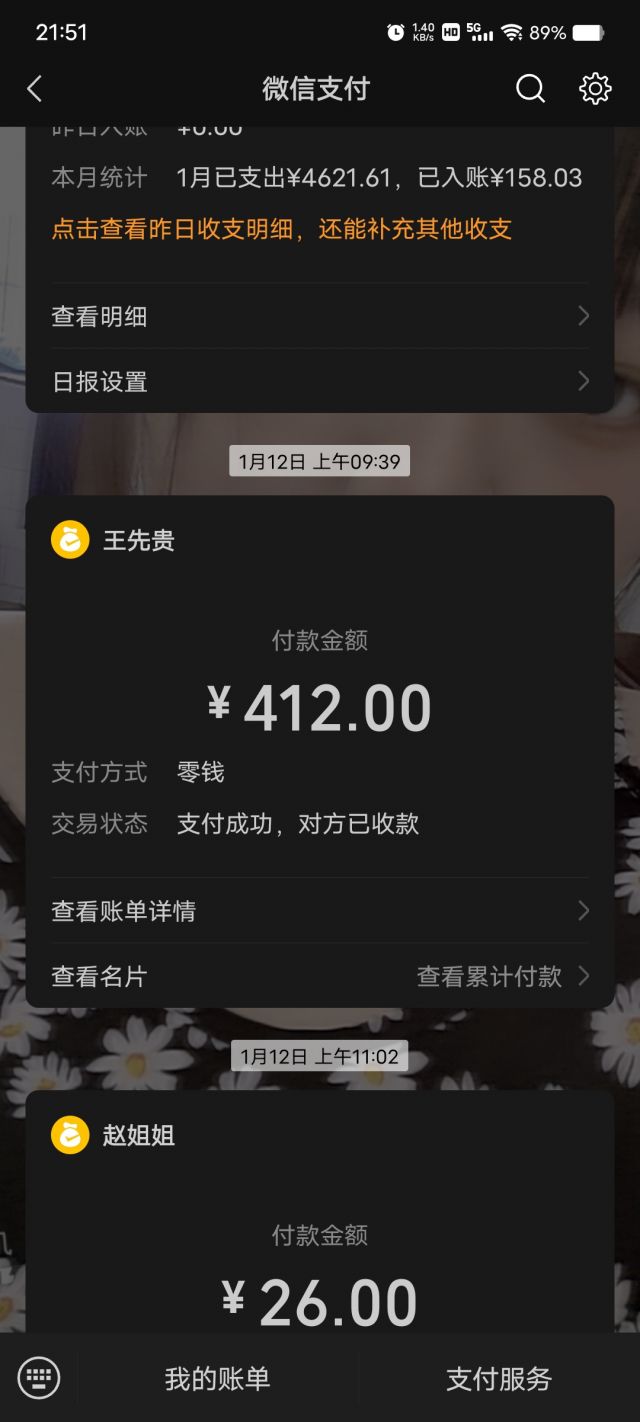Open 支付服务 menu
Screen dimensions: 640x1422
click(498, 1378)
